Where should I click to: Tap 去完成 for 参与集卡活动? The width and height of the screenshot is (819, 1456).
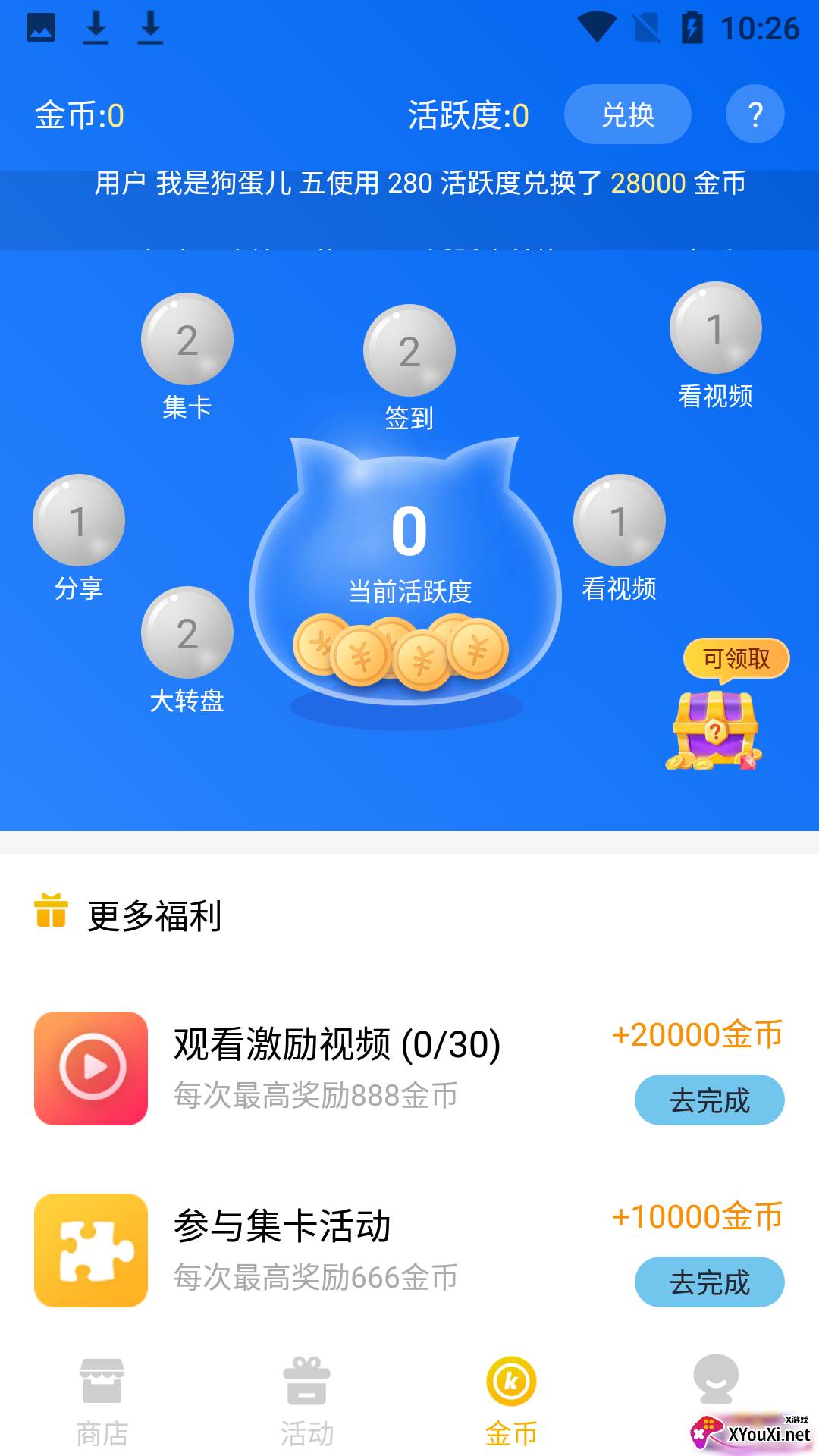[709, 1282]
